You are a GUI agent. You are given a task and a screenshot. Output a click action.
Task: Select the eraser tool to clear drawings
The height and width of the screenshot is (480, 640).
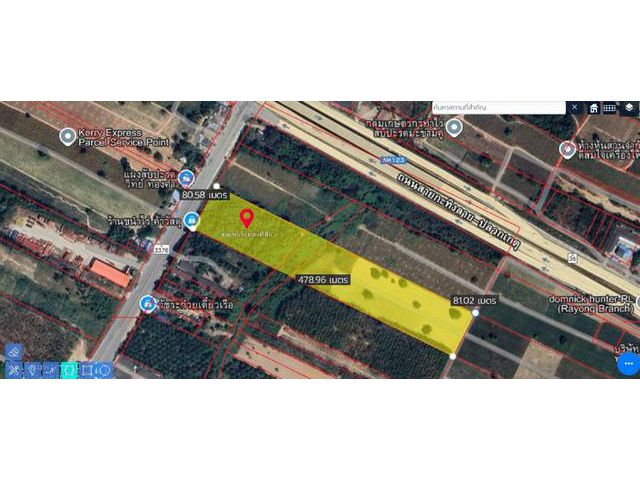(x=14, y=352)
